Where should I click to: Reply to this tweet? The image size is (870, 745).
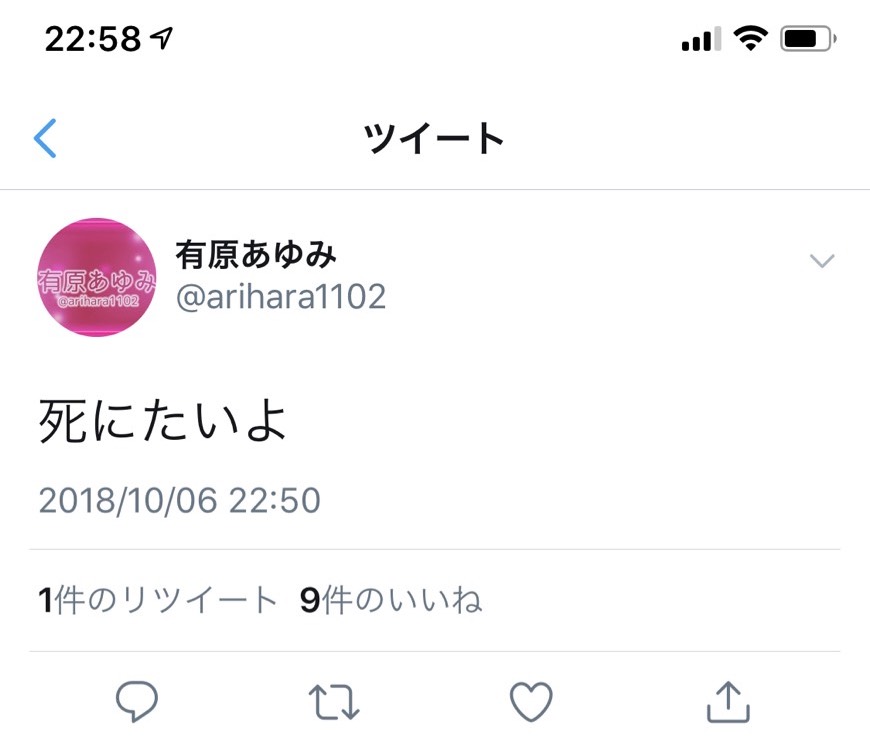[137, 702]
